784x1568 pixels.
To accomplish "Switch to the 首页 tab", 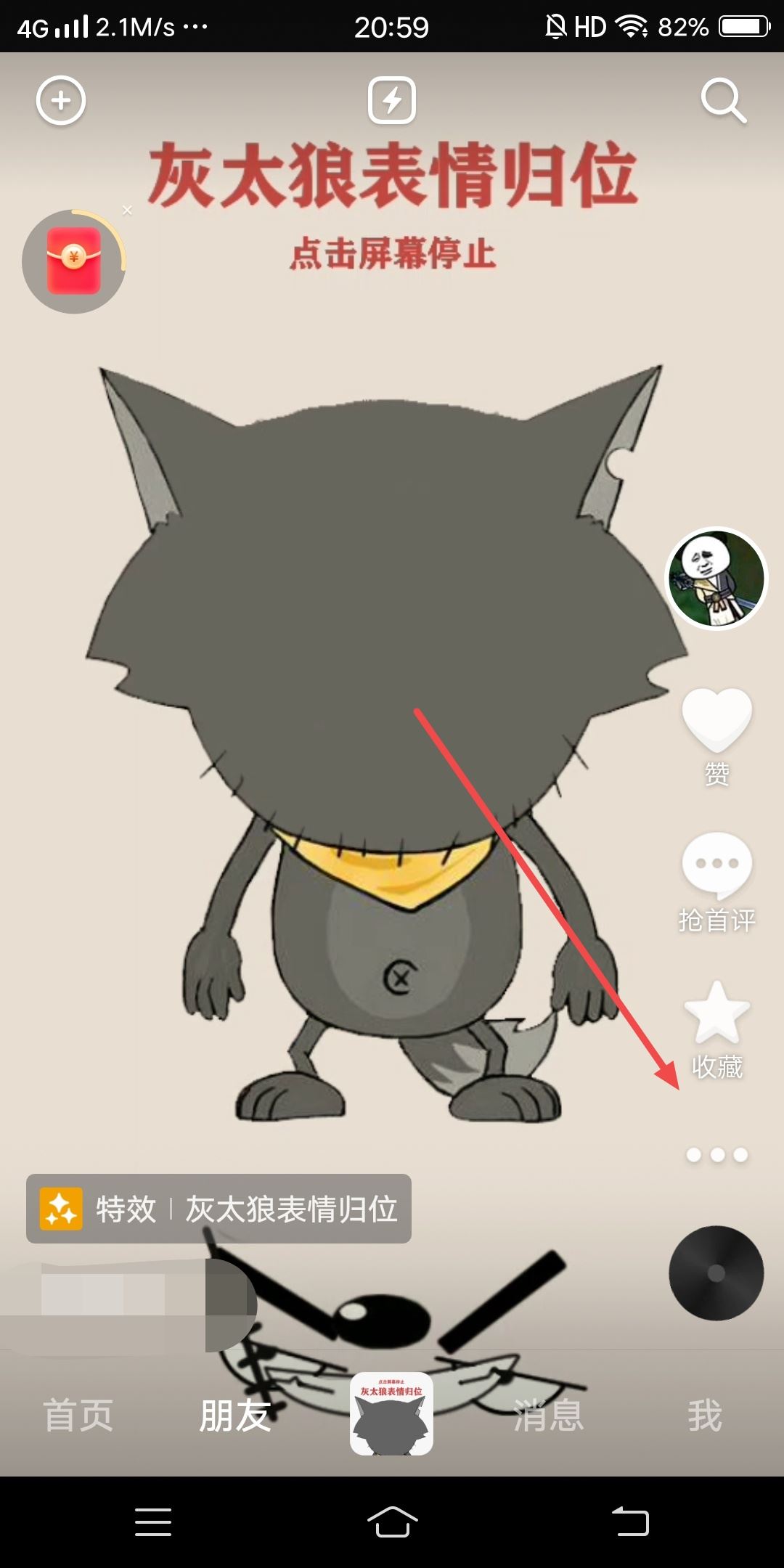I will [x=78, y=1416].
